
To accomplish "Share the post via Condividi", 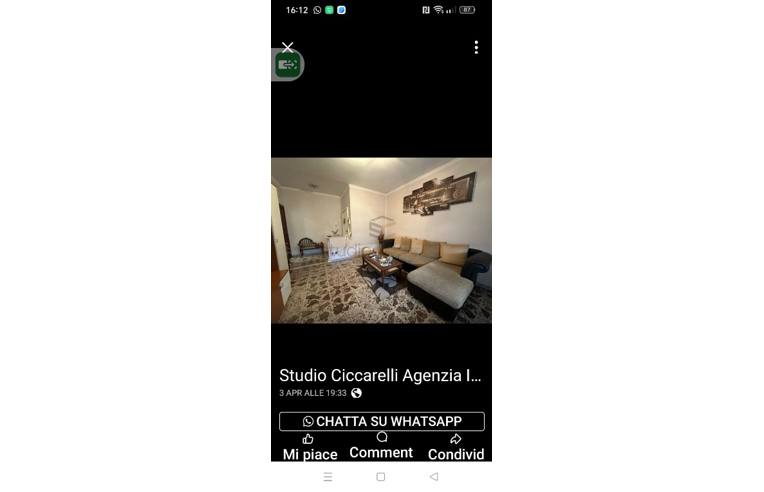I will [x=455, y=446].
